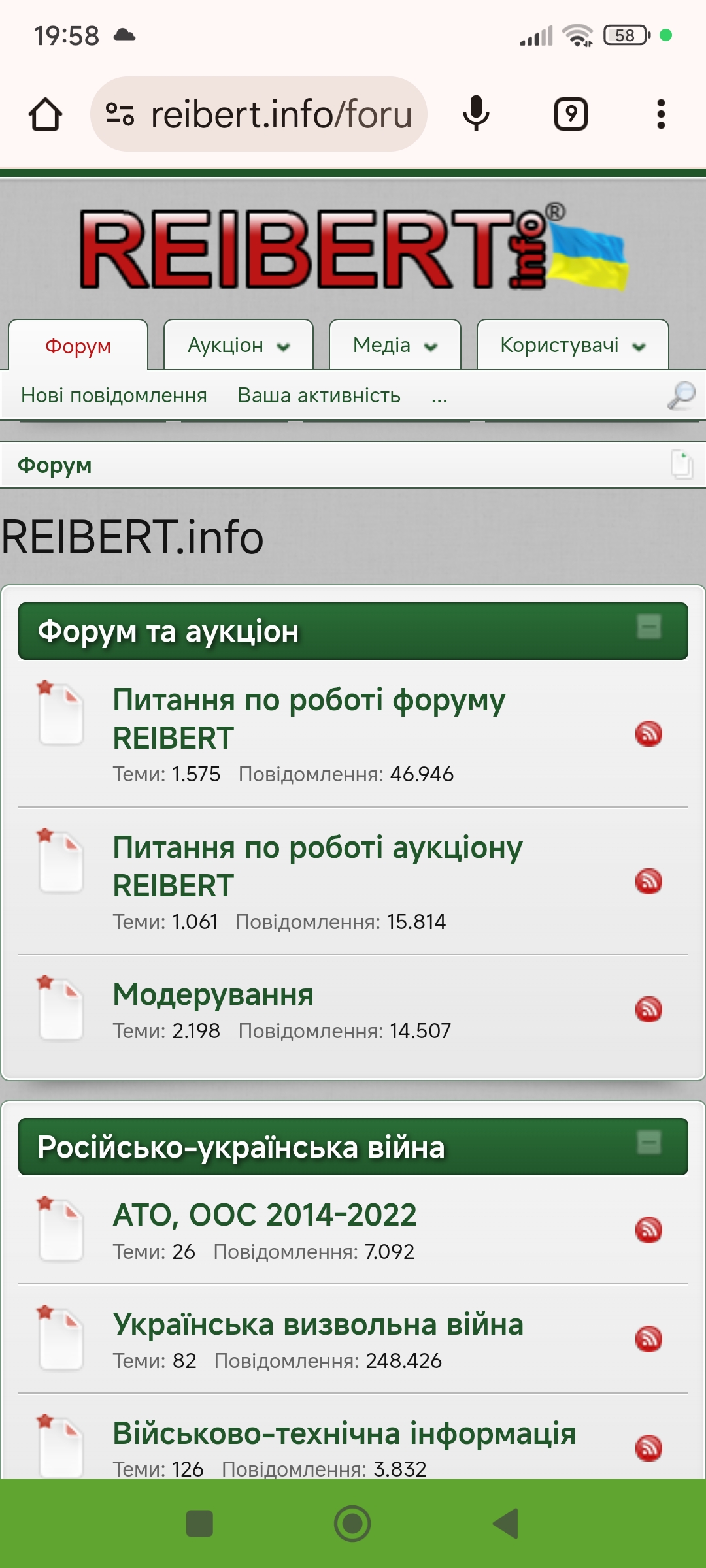The height and width of the screenshot is (1568, 706).
Task: Start voice search with the microphone
Action: (x=476, y=114)
